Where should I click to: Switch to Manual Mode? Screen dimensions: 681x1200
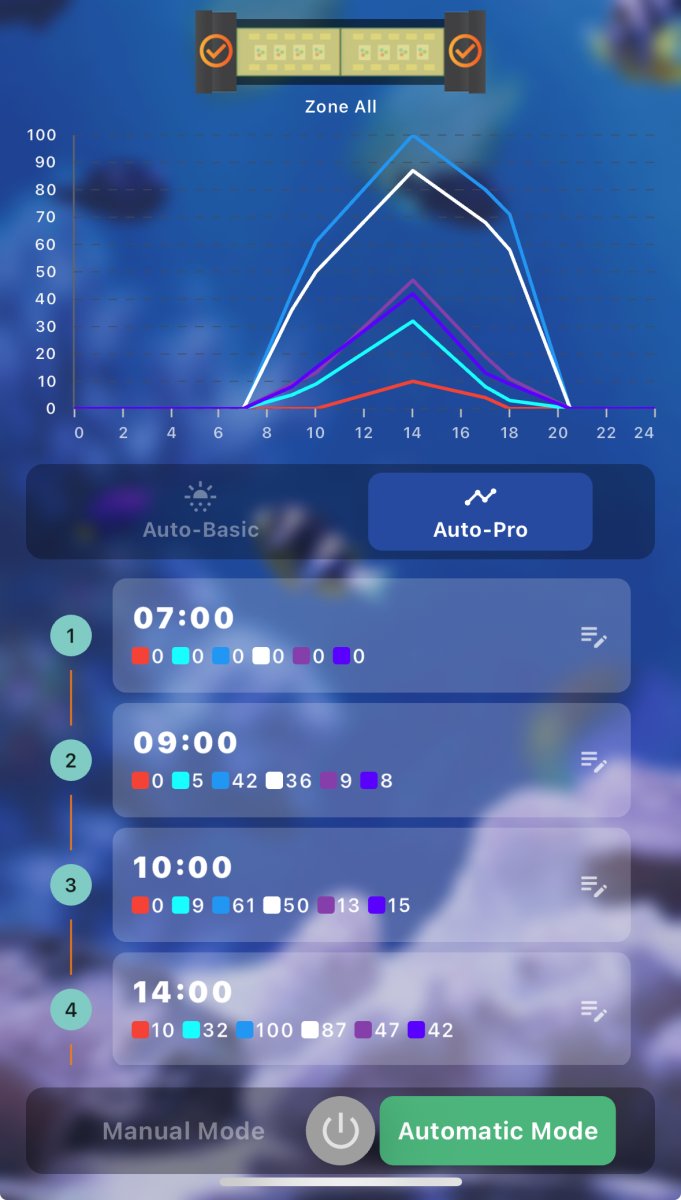pyautogui.click(x=183, y=1131)
